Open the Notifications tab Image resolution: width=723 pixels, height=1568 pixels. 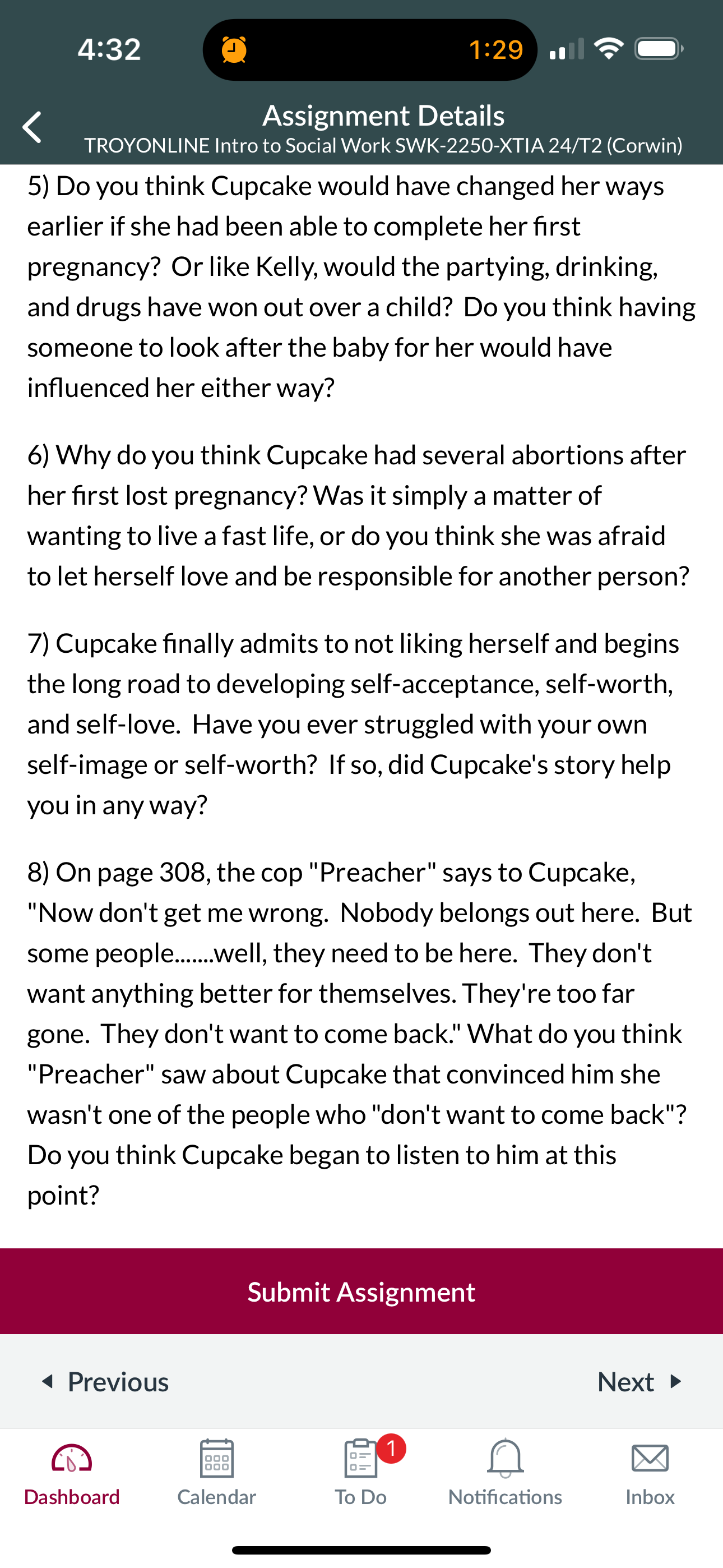[x=505, y=1473]
